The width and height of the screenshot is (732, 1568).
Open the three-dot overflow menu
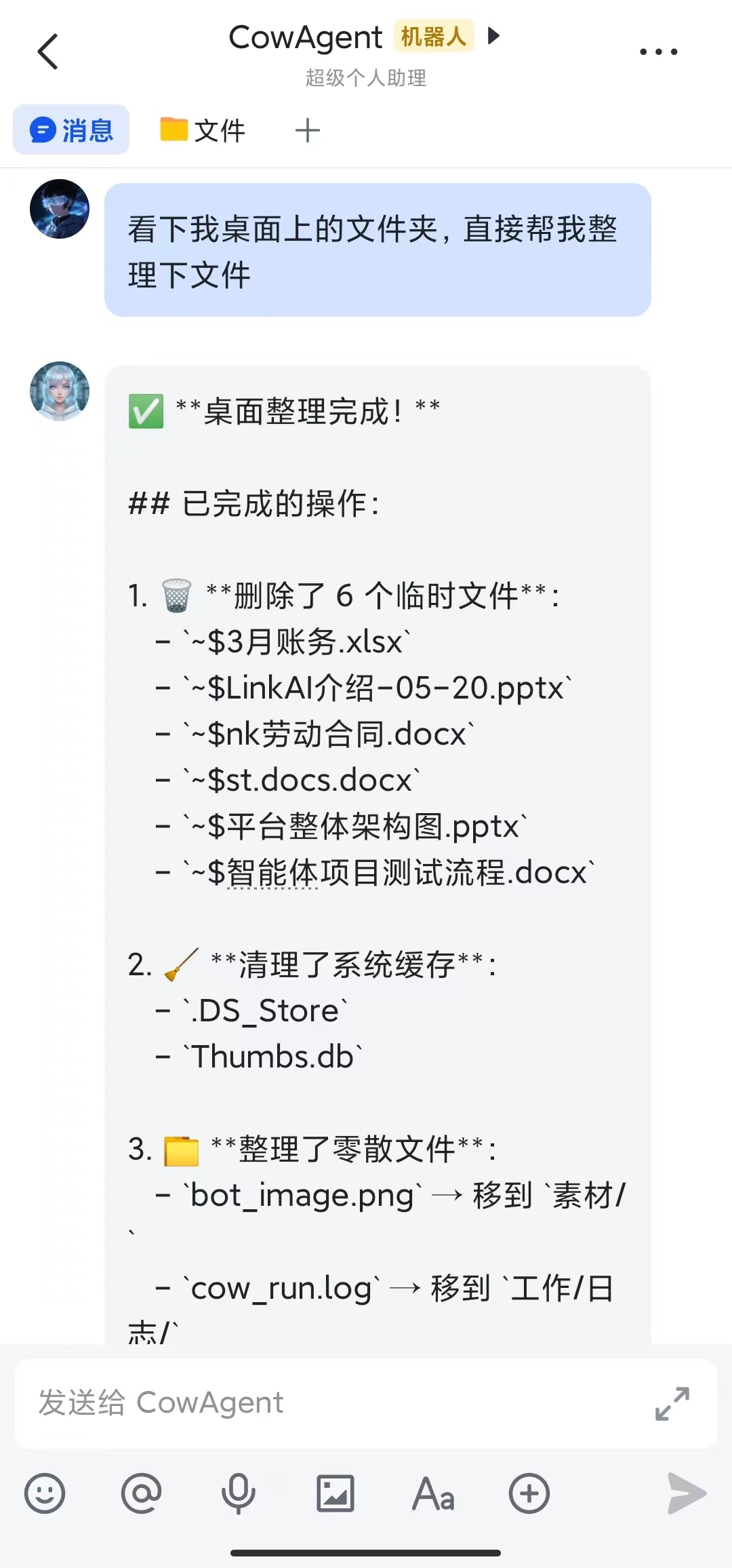click(658, 52)
